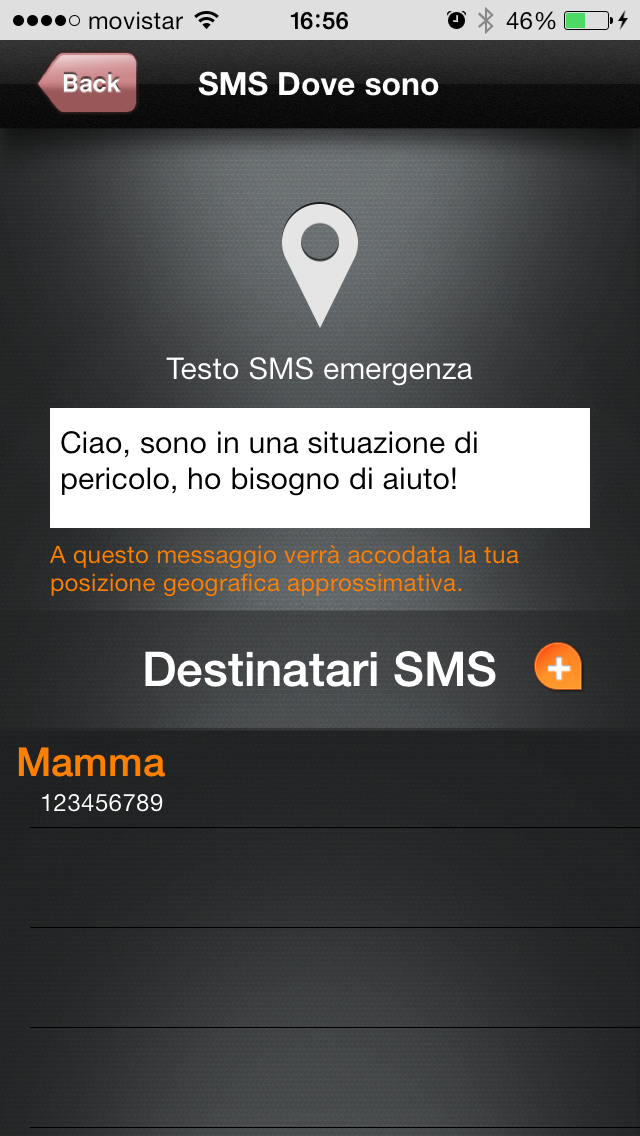Edit the emergency SMS text field

[x=320, y=468]
